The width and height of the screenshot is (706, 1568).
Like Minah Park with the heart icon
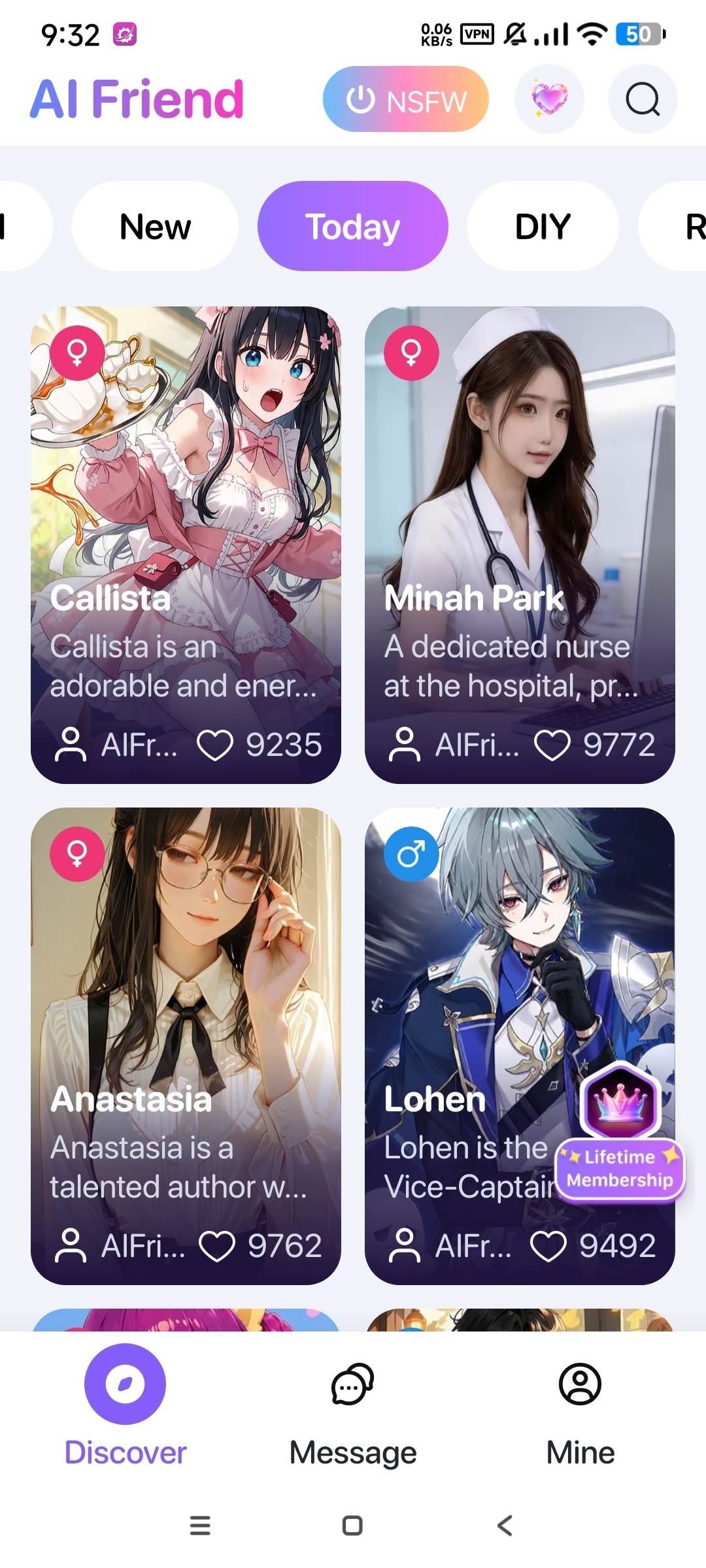point(552,745)
